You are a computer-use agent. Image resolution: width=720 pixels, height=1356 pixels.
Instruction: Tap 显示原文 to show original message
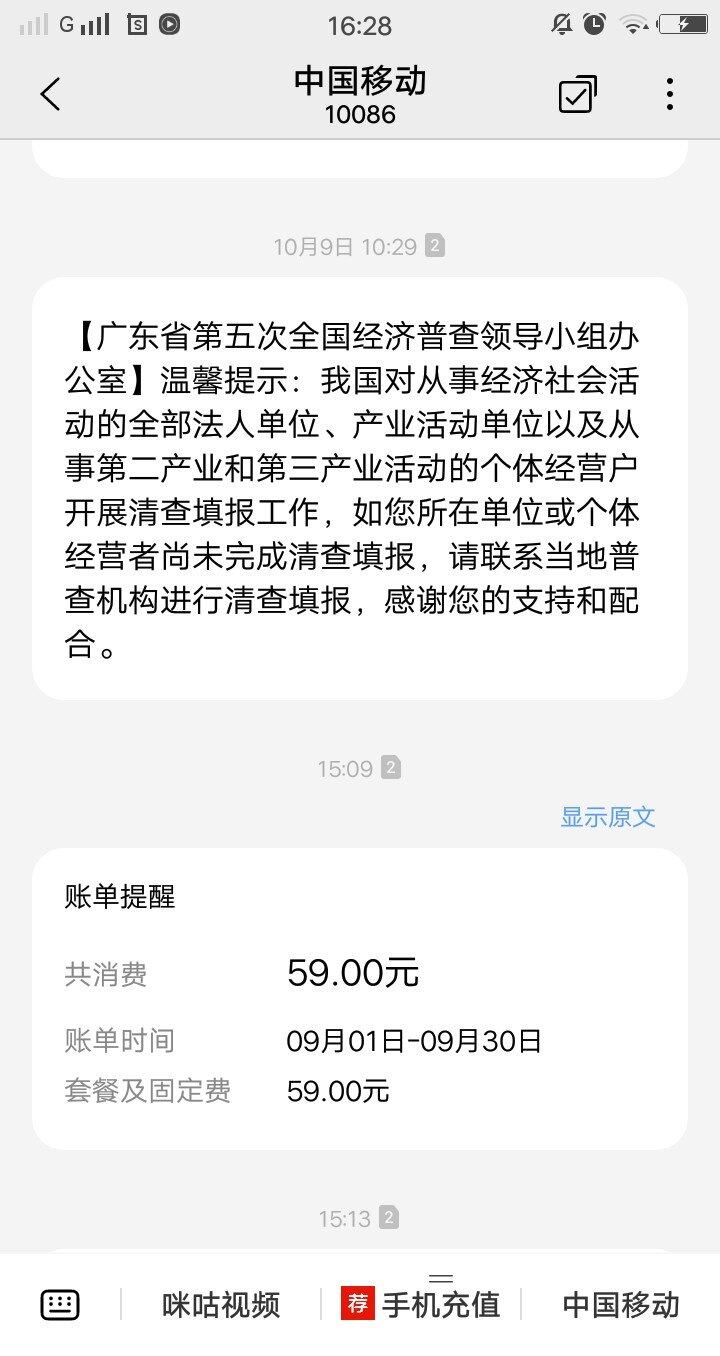point(607,816)
